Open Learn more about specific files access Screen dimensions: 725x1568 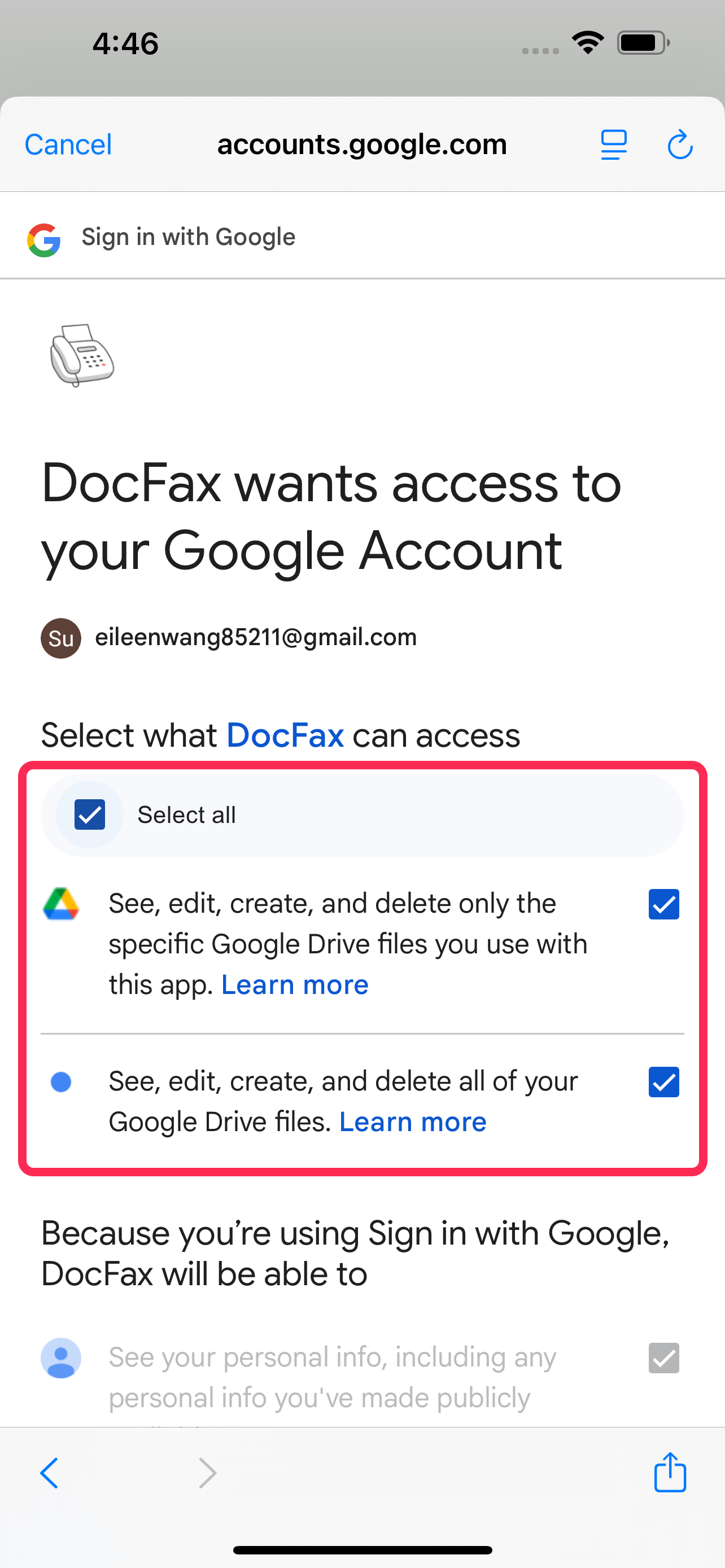pos(295,985)
